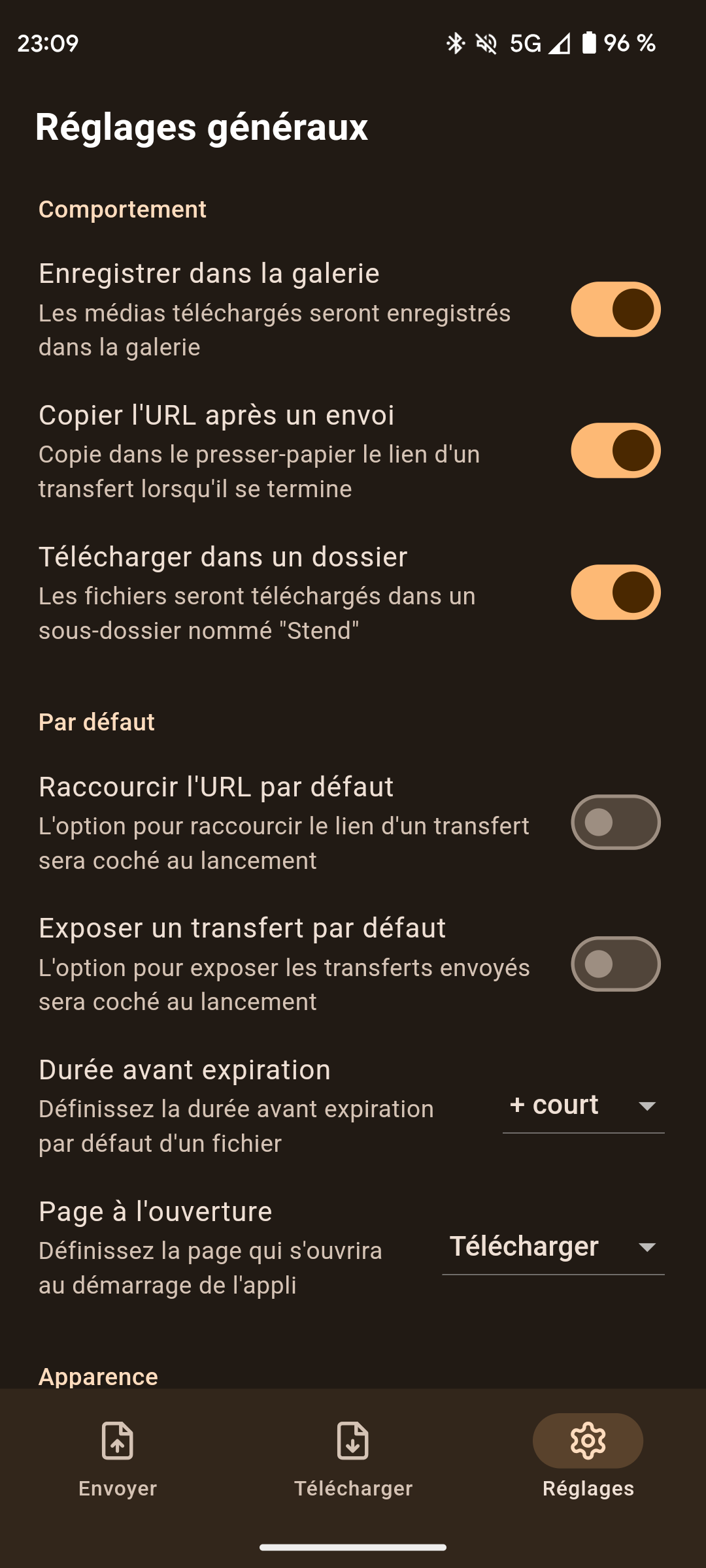
Task: Disable Enregistrer dans la galerie
Action: (614, 309)
